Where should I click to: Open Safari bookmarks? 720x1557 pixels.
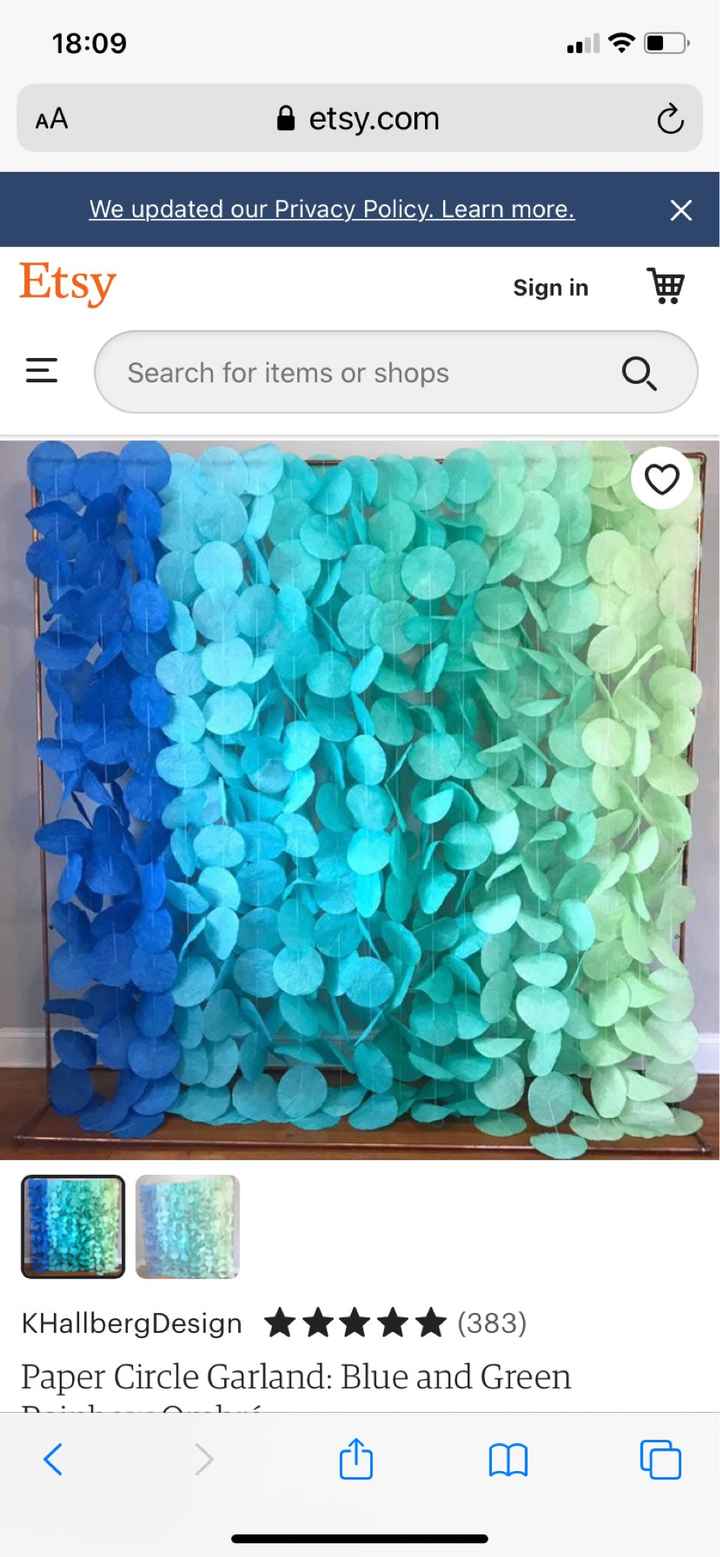pyautogui.click(x=508, y=1460)
